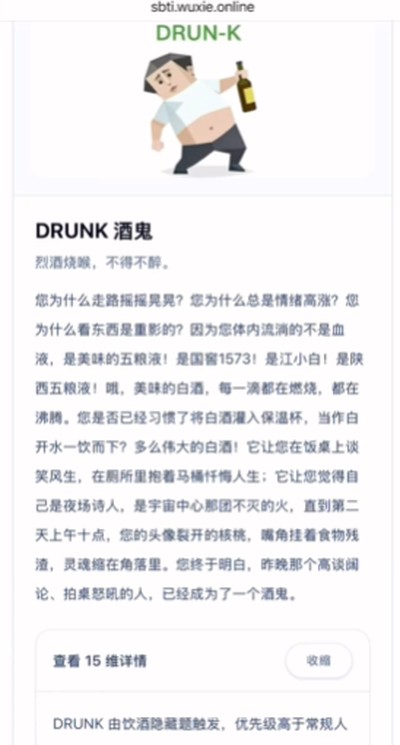Collapse the 15-dimension details with 收缩

click(319, 661)
